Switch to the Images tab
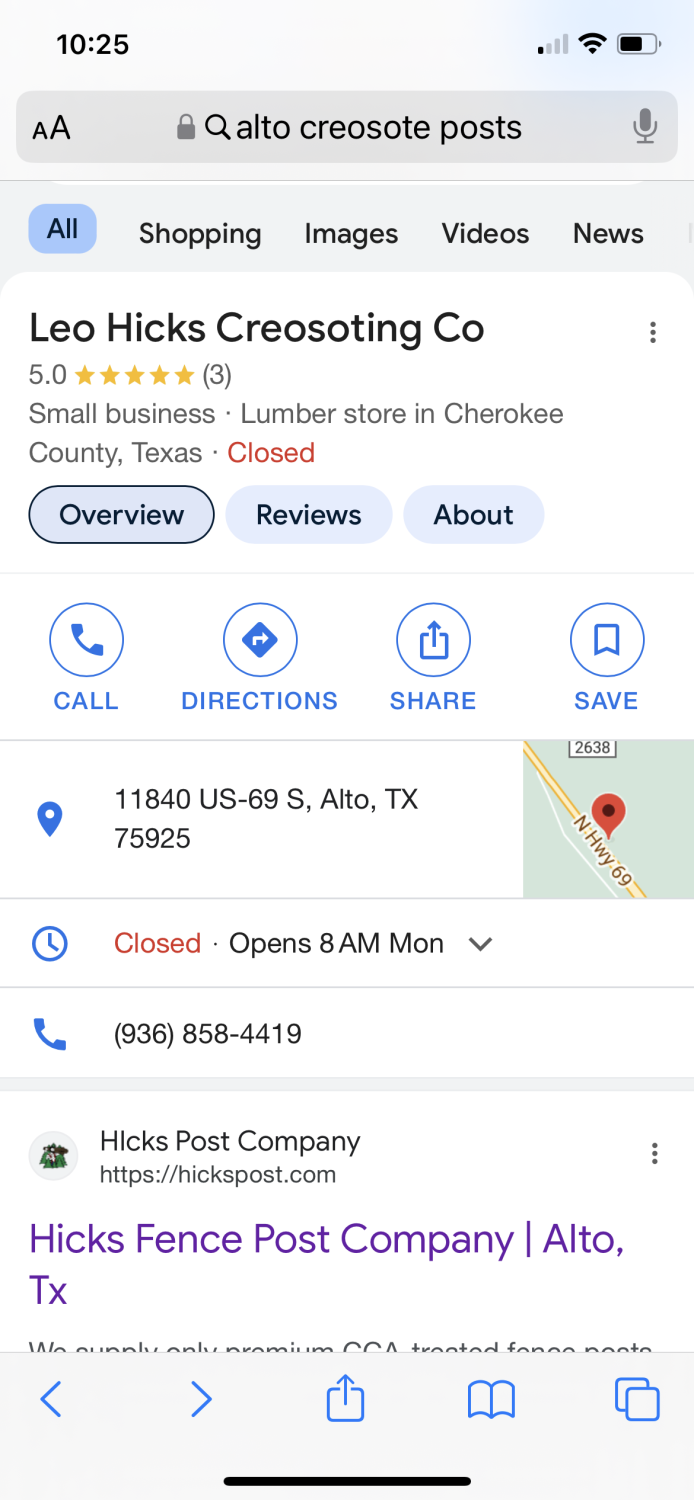The height and width of the screenshot is (1500, 694). 351,234
